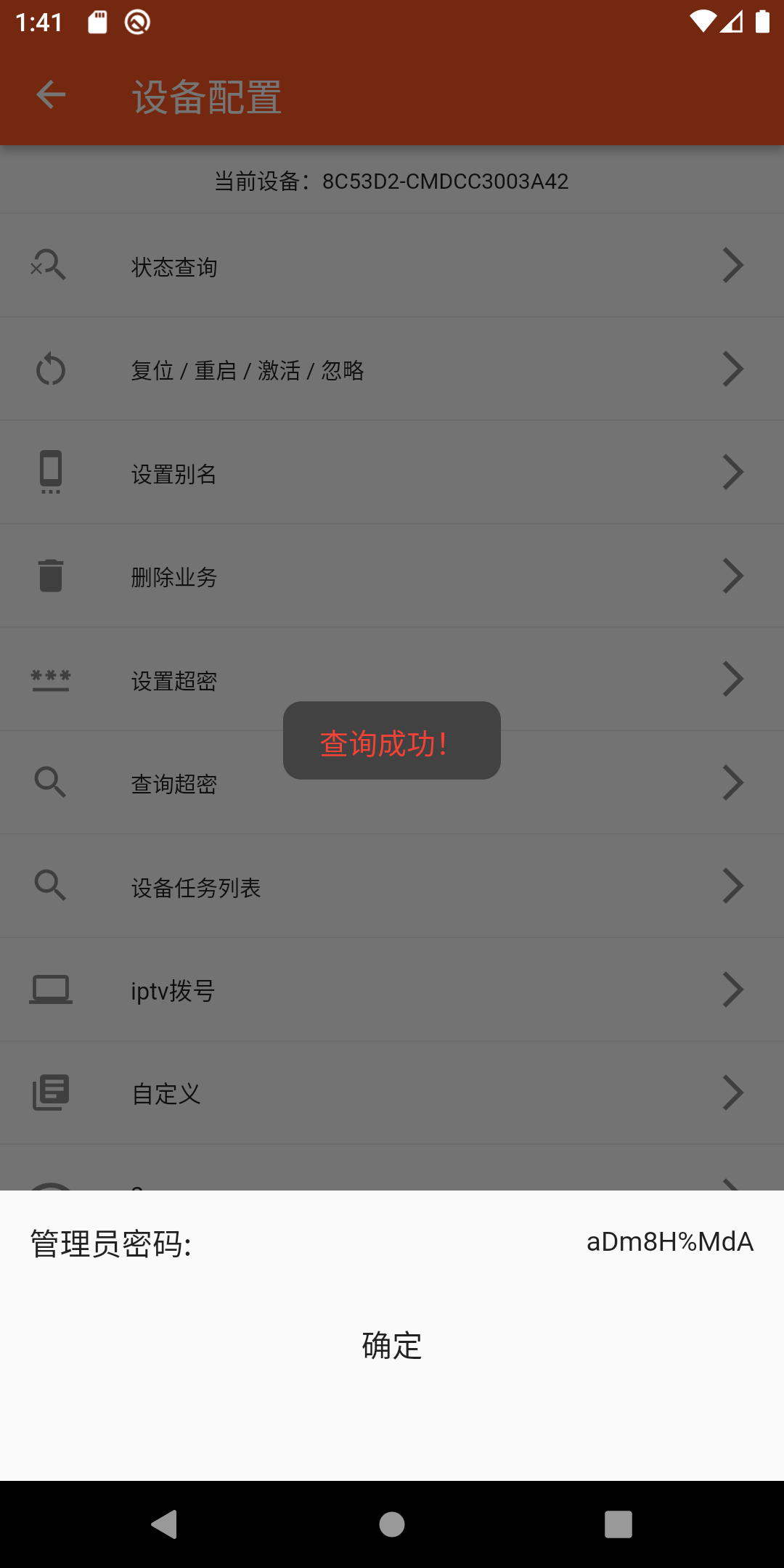Tap the back arrow in title bar
Screen dimensions: 784x1568
tap(49, 95)
